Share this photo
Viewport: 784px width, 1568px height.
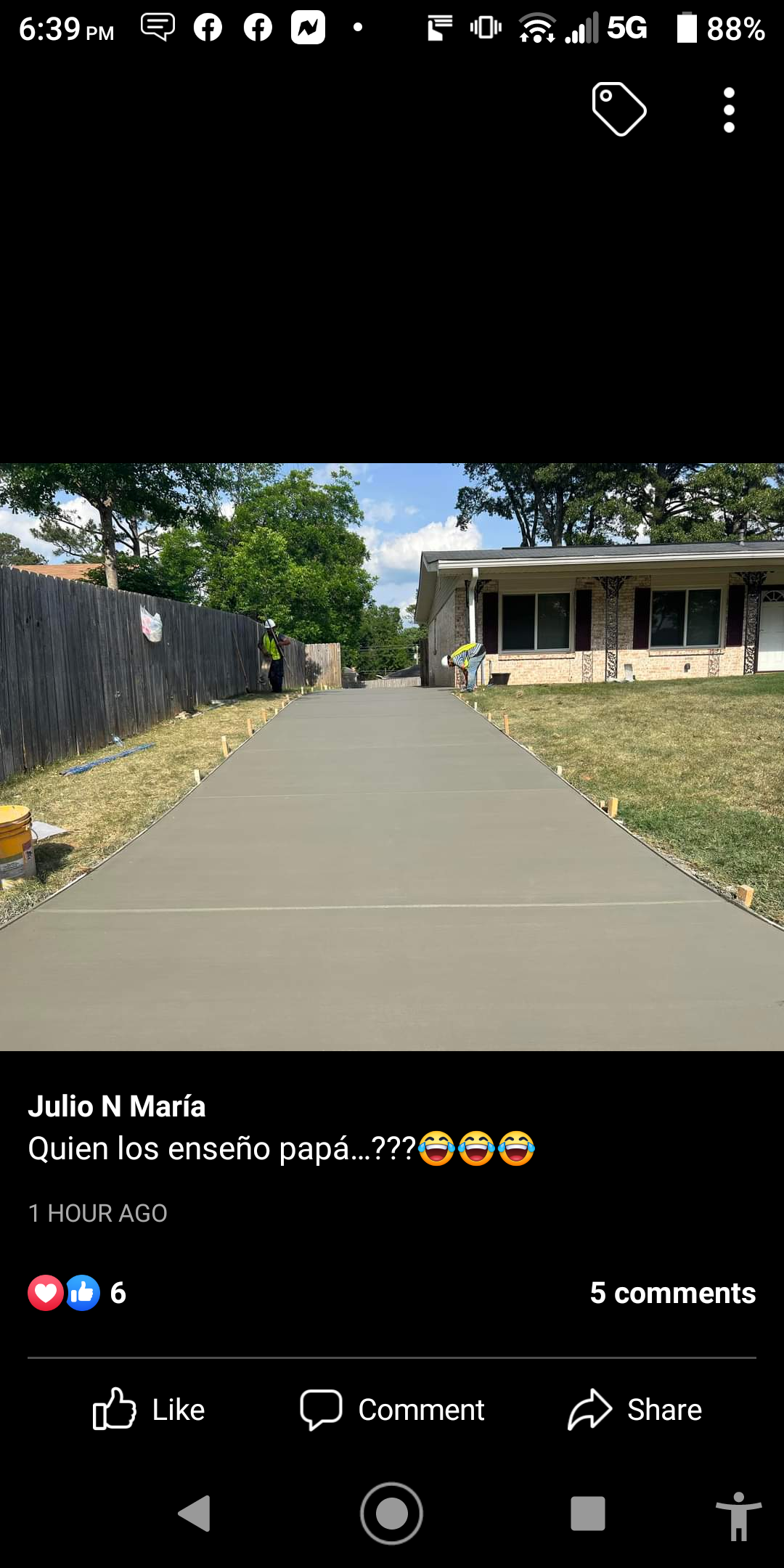pyautogui.click(x=634, y=1410)
